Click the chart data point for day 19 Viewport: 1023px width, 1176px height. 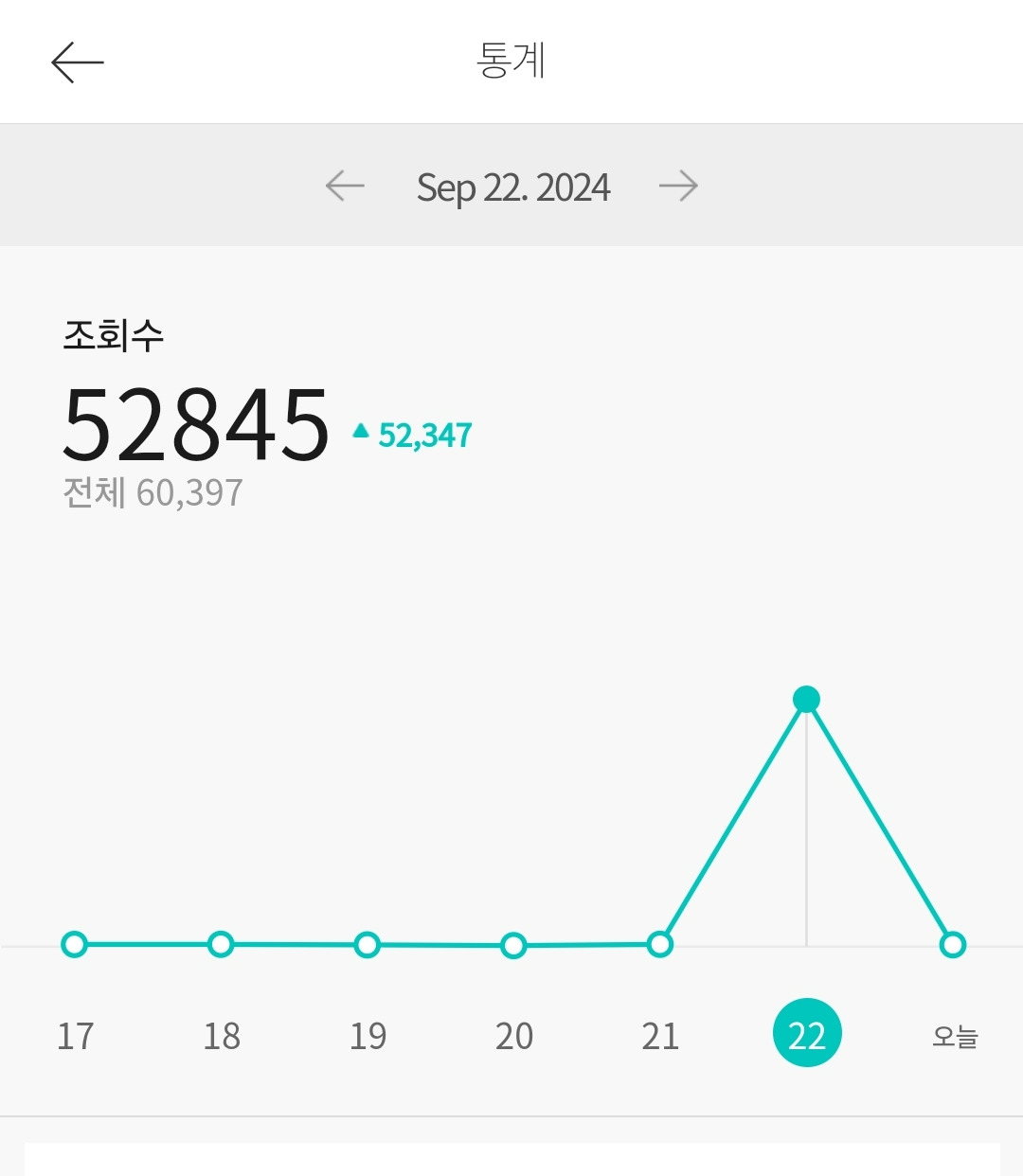point(368,943)
